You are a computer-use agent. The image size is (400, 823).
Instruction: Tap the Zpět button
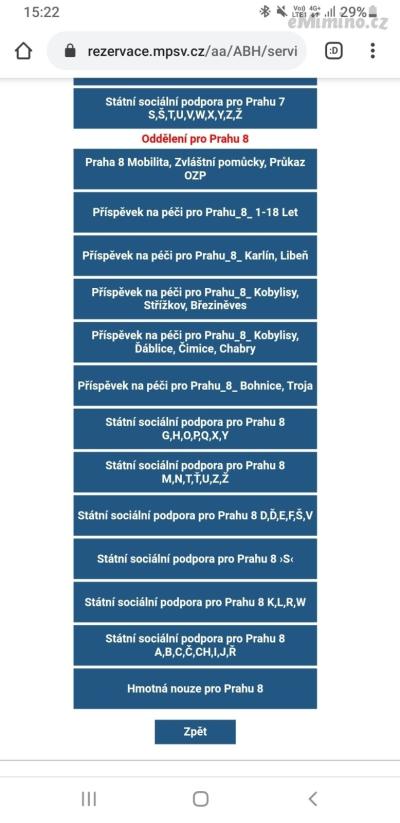tap(195, 732)
